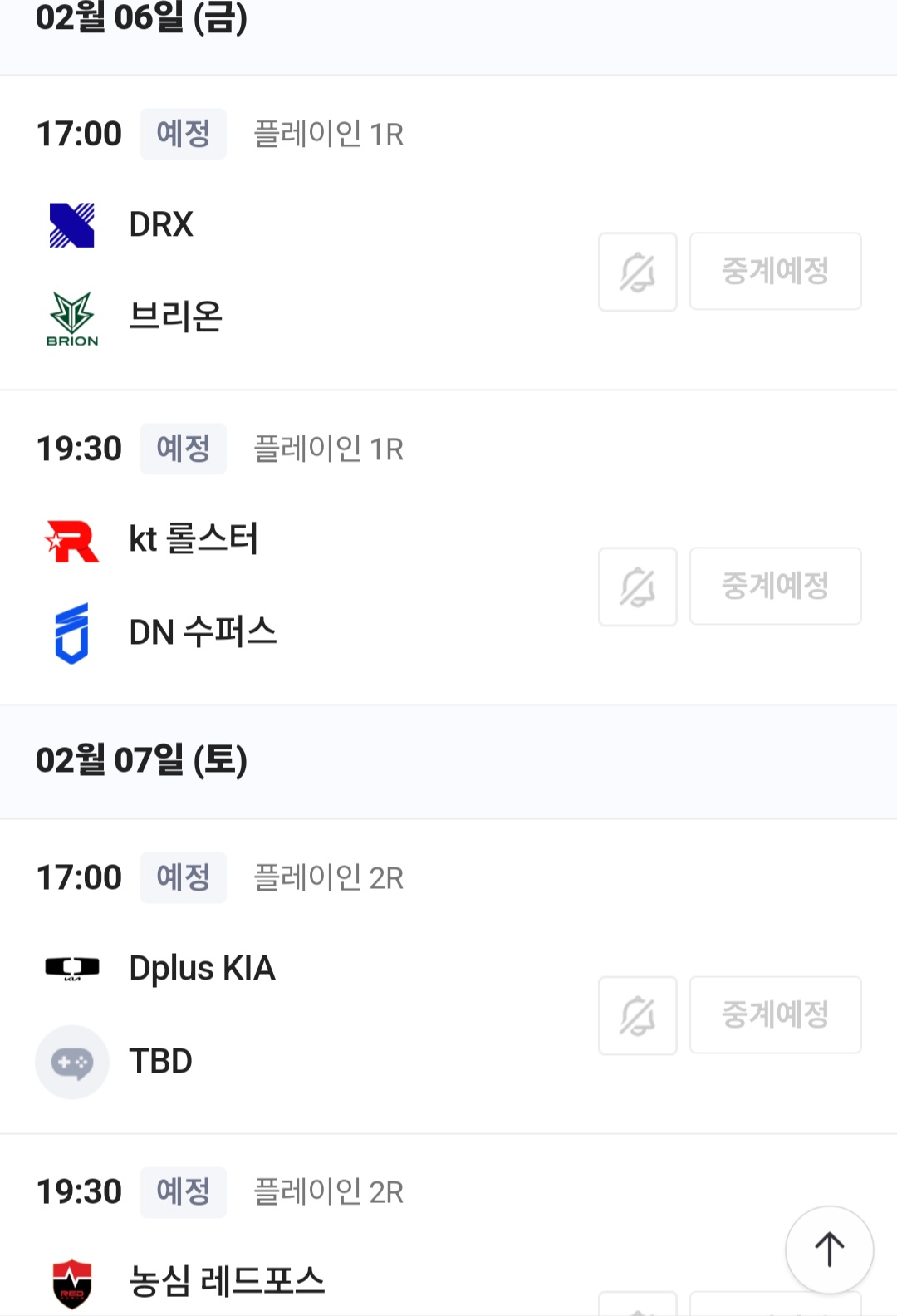This screenshot has width=897, height=1316.
Task: Tap 중계예정 button for DRX match
Action: click(775, 272)
